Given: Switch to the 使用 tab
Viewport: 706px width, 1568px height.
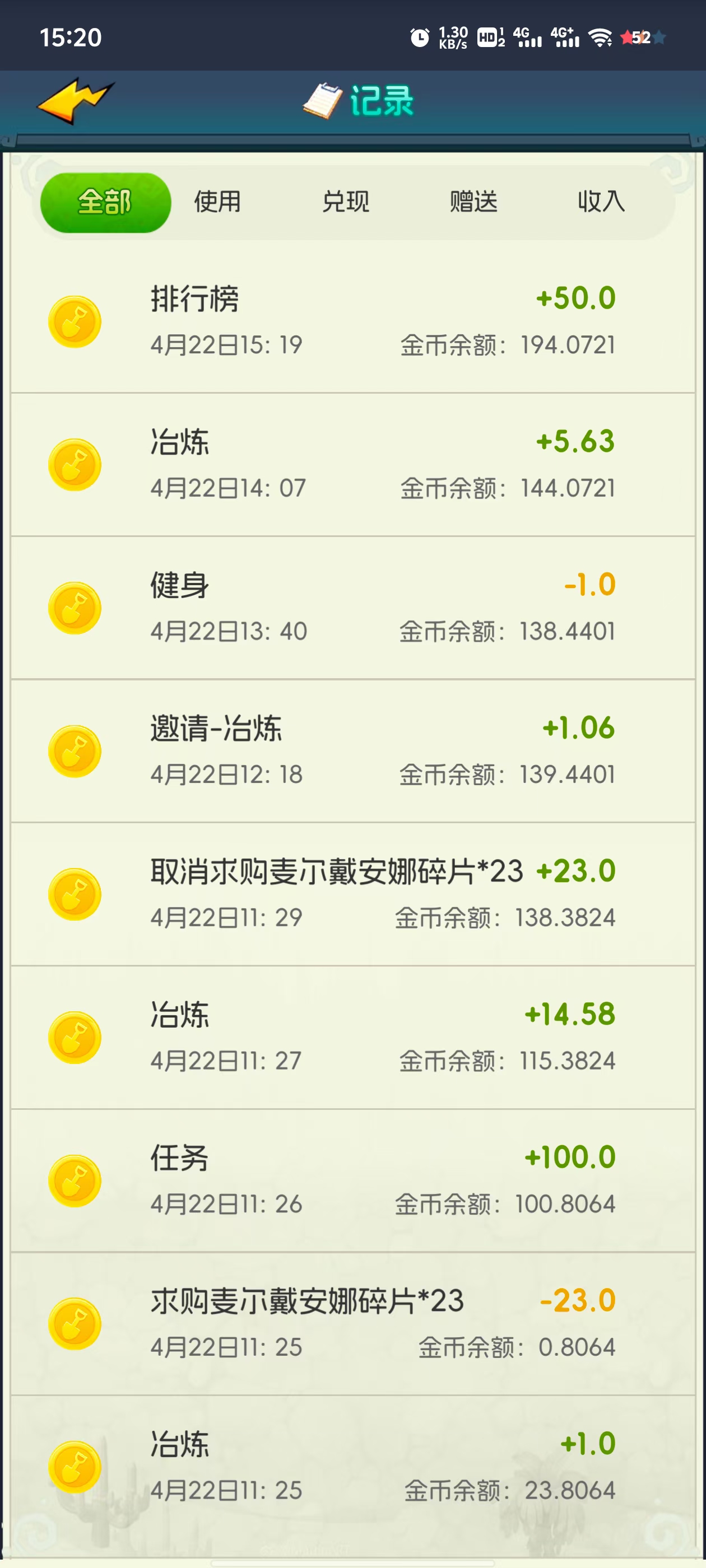Looking at the screenshot, I should [217, 202].
